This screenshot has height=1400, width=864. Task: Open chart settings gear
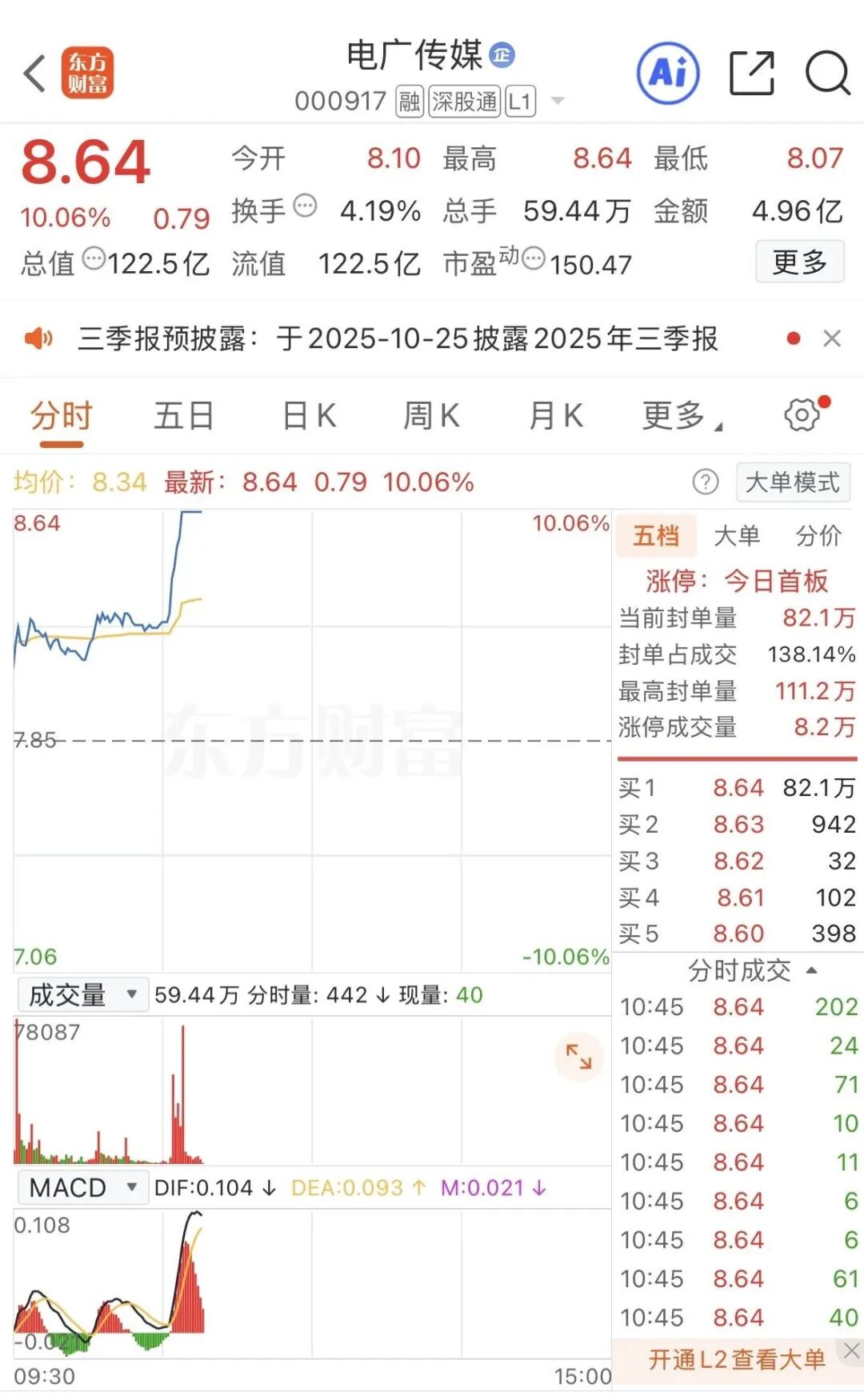pos(802,414)
